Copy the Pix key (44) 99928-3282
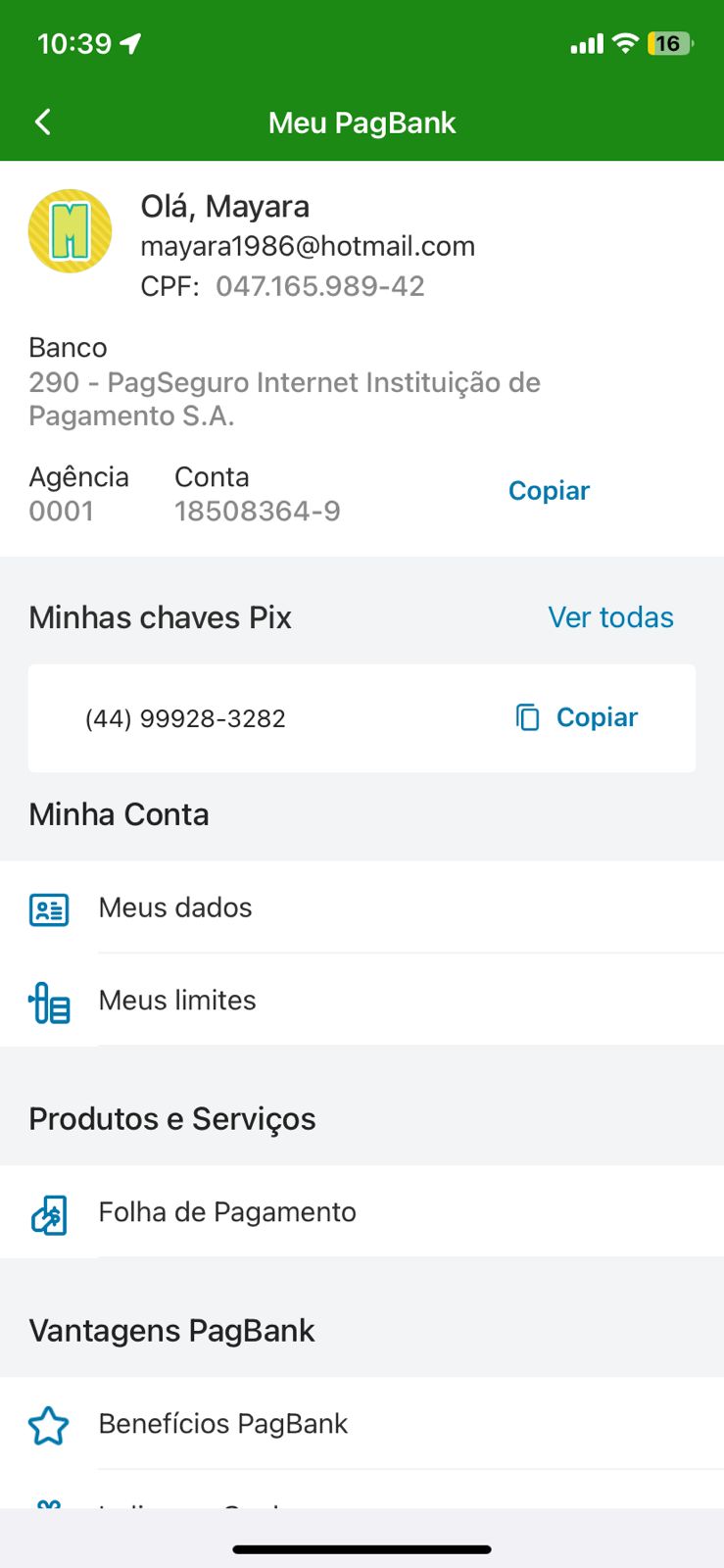 click(577, 718)
